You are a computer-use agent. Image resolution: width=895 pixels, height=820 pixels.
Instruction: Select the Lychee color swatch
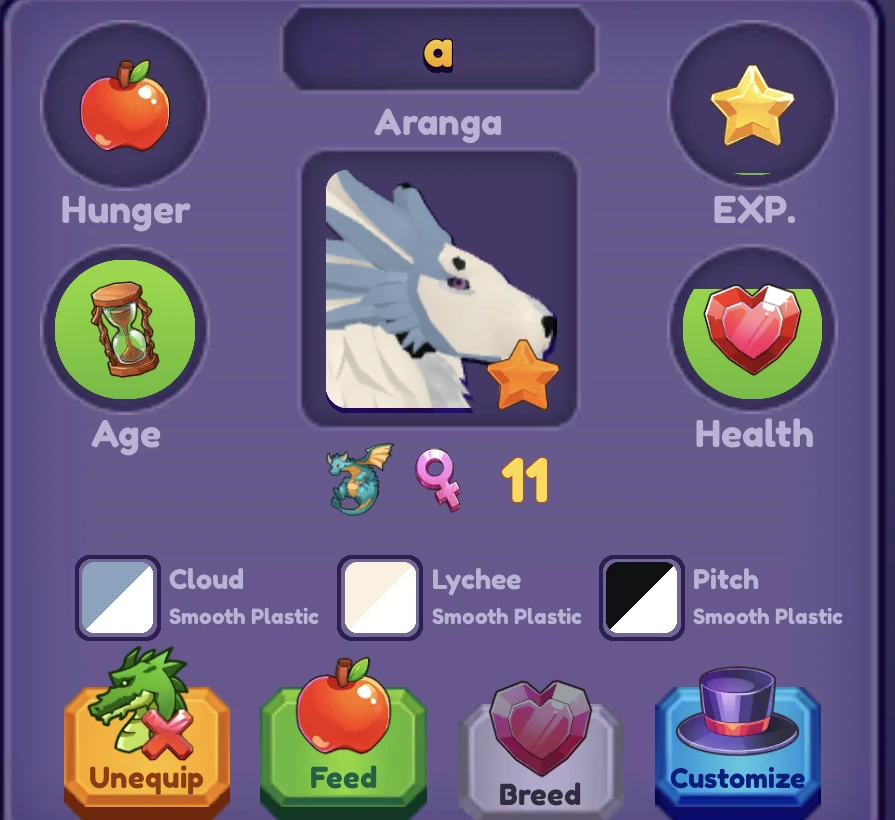tap(380, 598)
